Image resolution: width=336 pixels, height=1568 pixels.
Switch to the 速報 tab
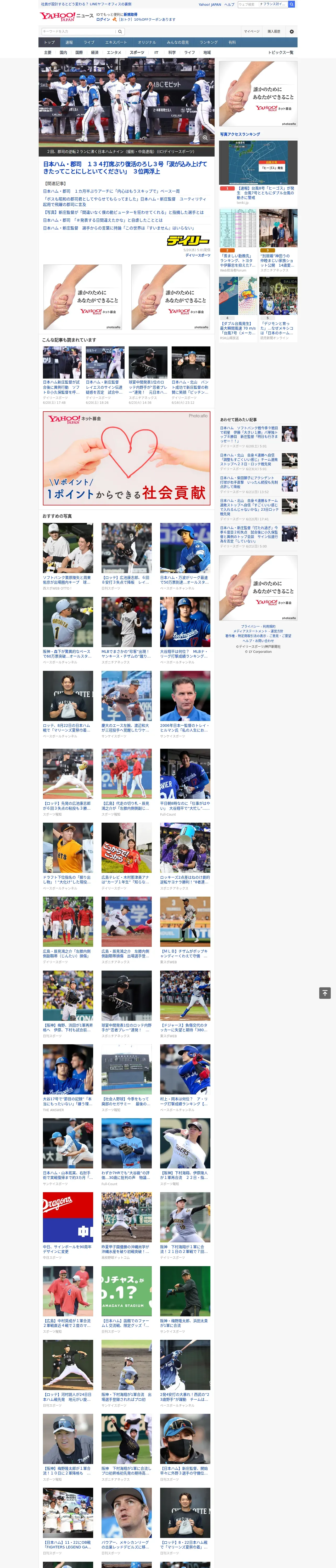pos(69,42)
